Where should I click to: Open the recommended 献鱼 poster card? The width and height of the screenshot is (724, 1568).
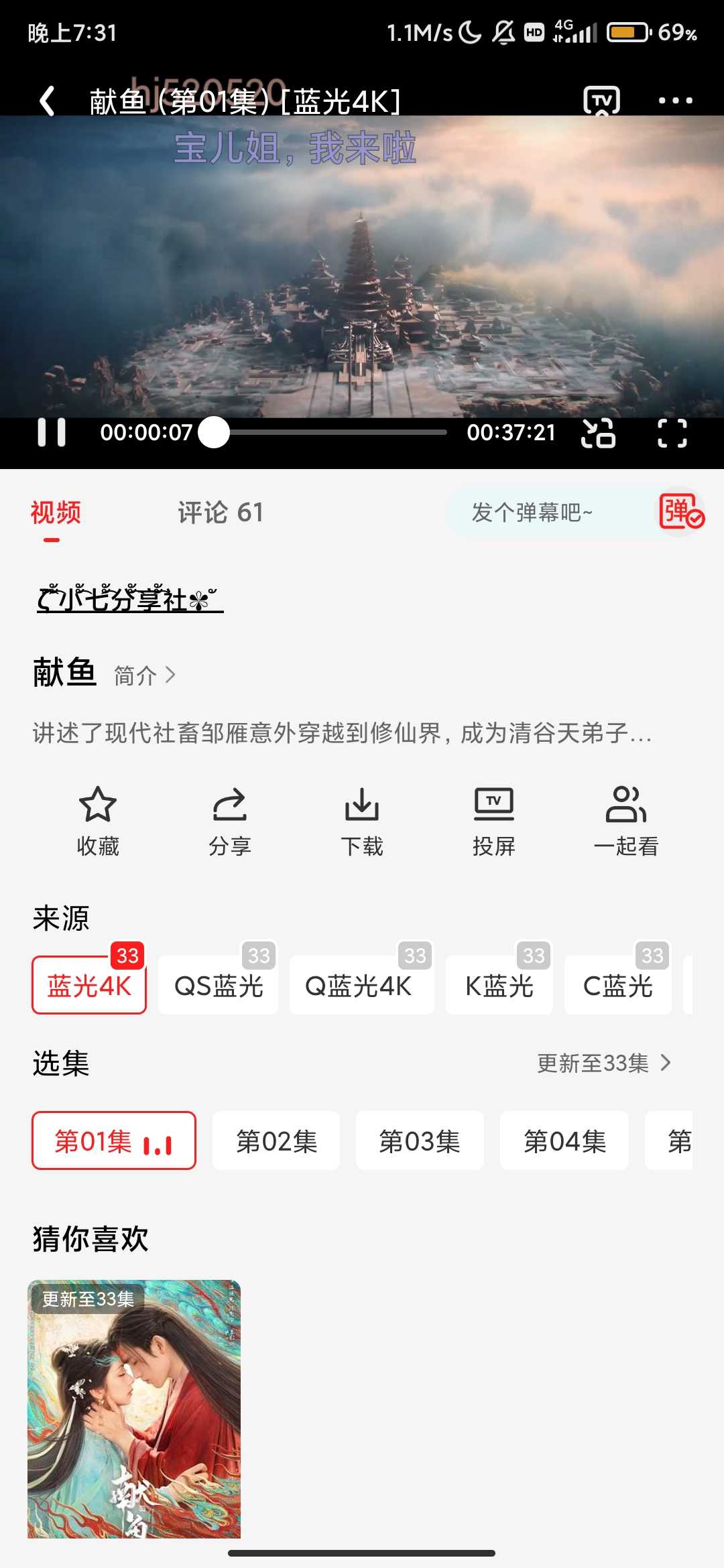pyautogui.click(x=134, y=1409)
